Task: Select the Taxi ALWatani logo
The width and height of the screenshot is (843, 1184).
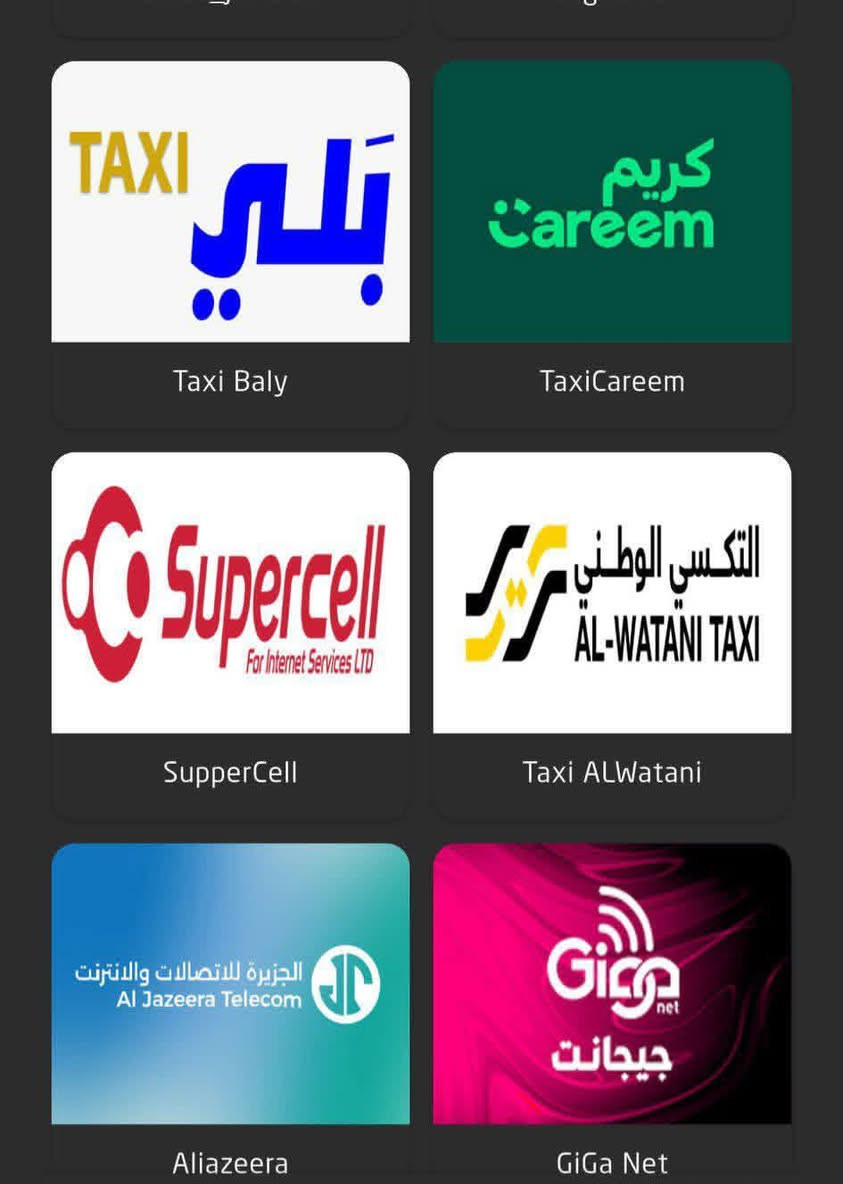Action: [611, 590]
